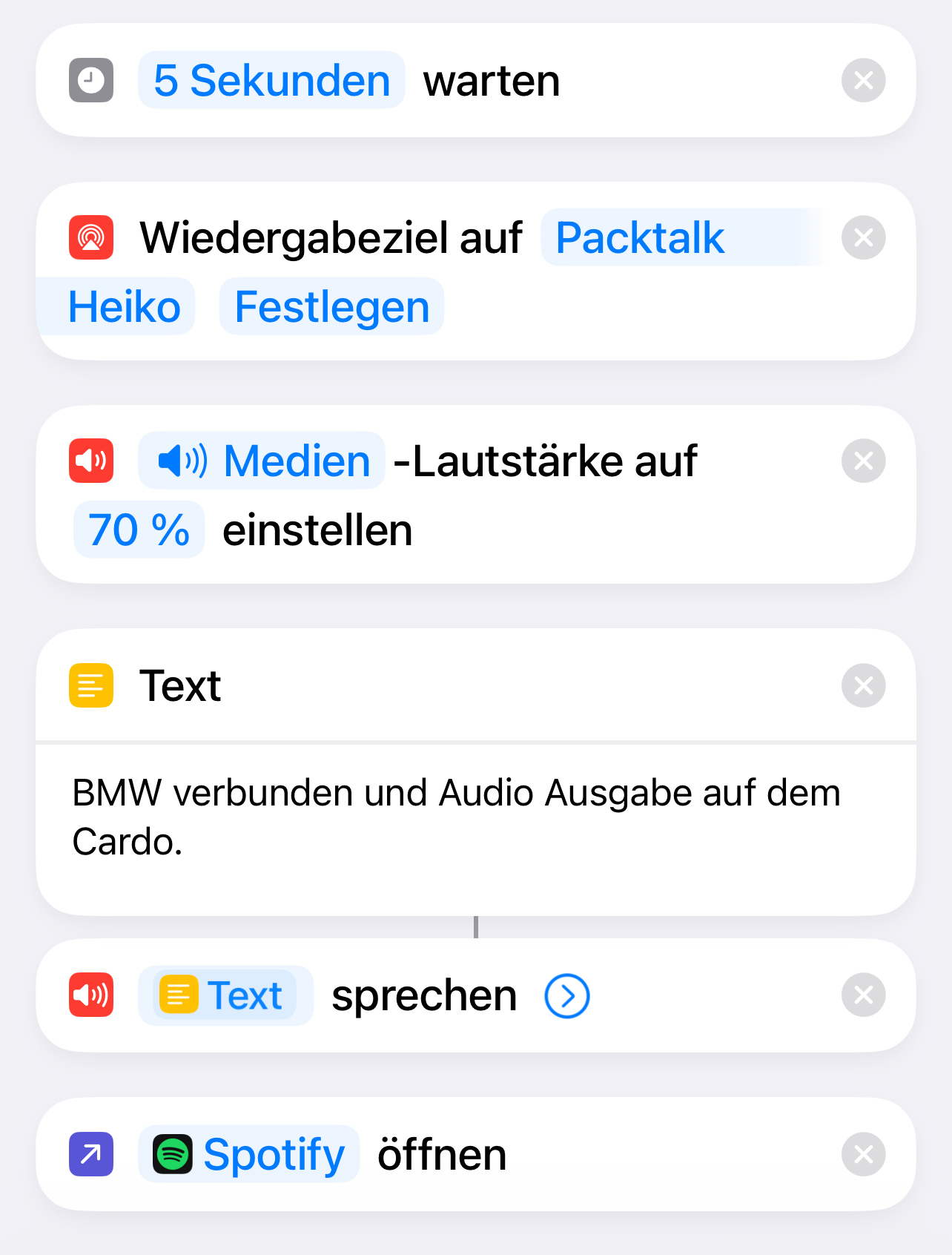Remove the warten action
This screenshot has width=952, height=1255.
863,80
